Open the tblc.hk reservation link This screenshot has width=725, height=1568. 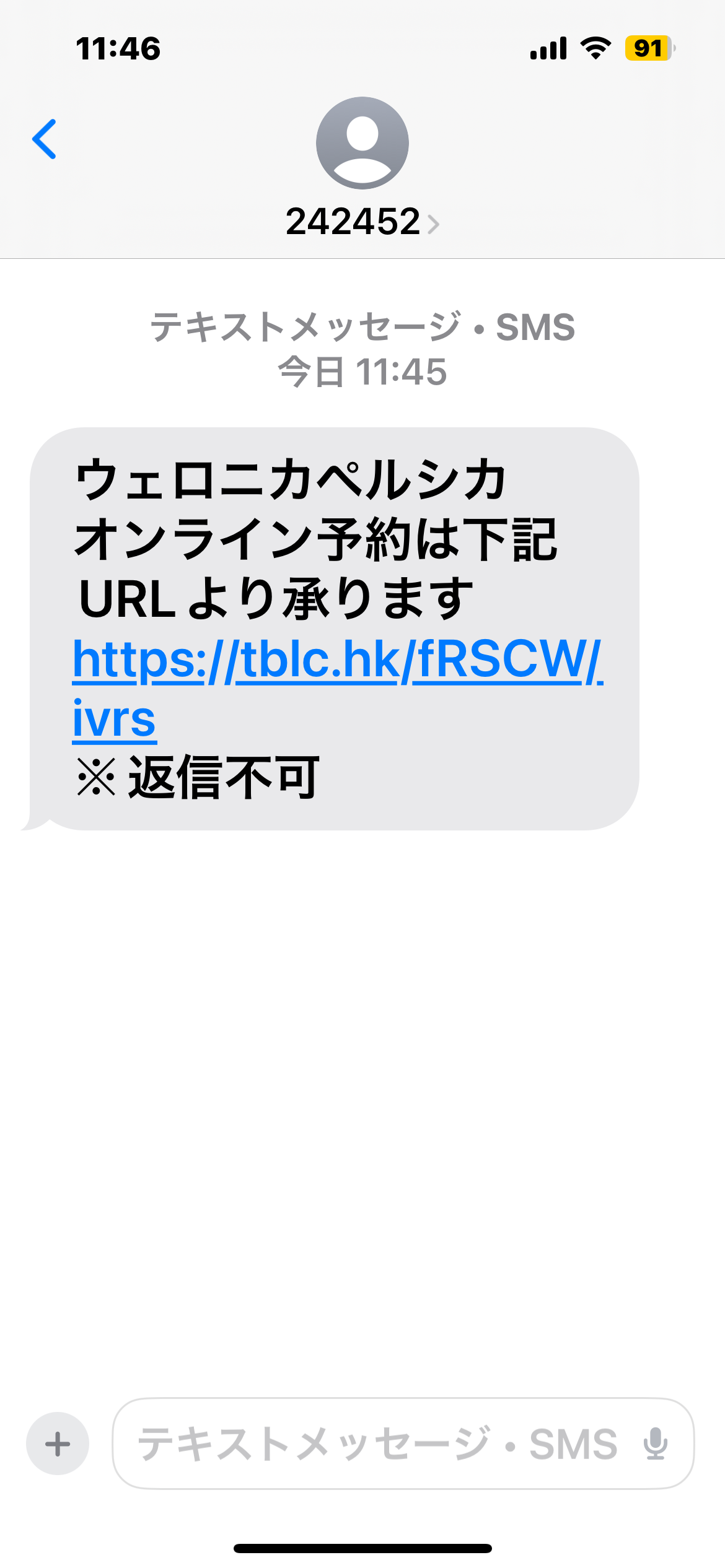pyautogui.click(x=336, y=660)
